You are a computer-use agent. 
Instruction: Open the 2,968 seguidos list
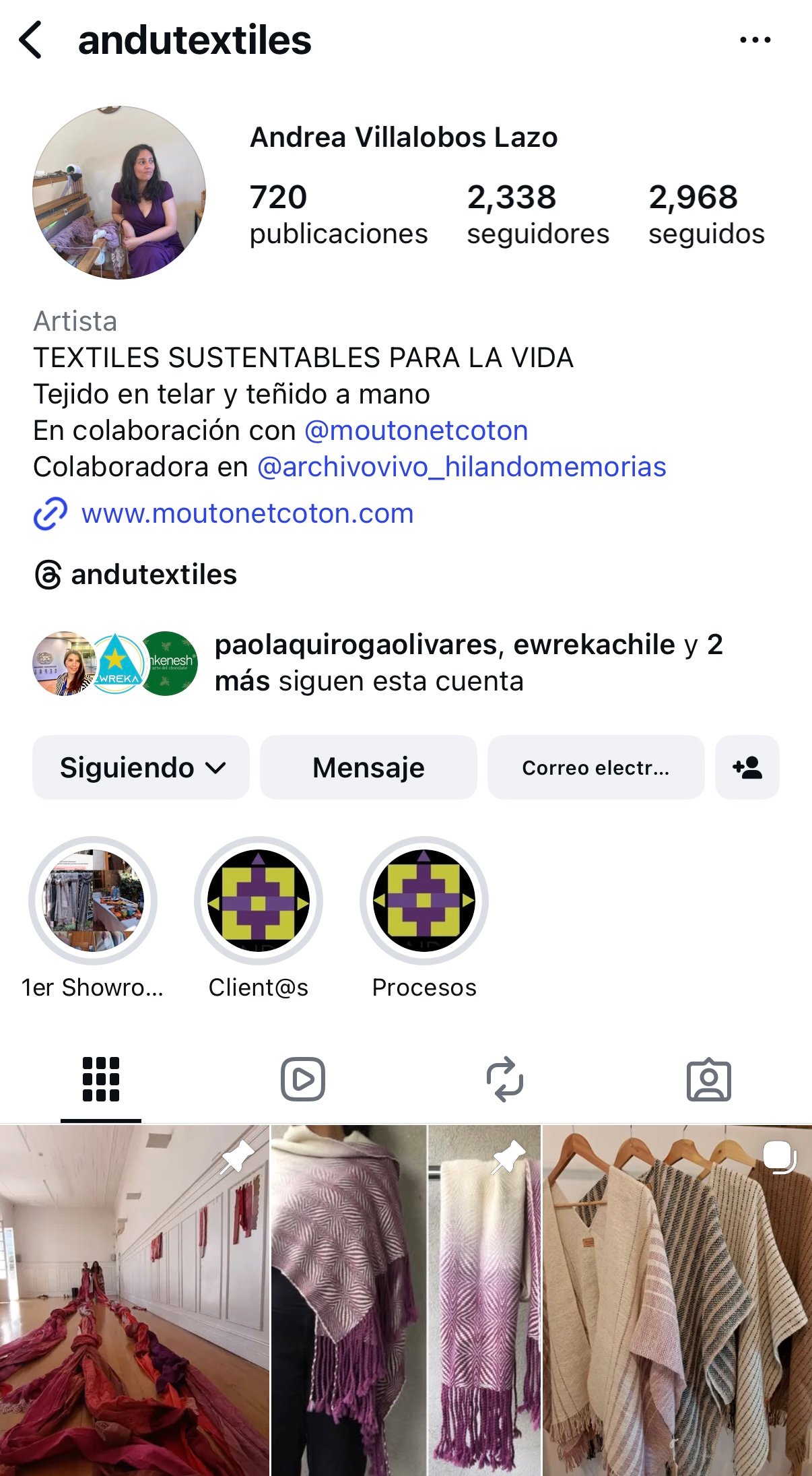coord(706,214)
